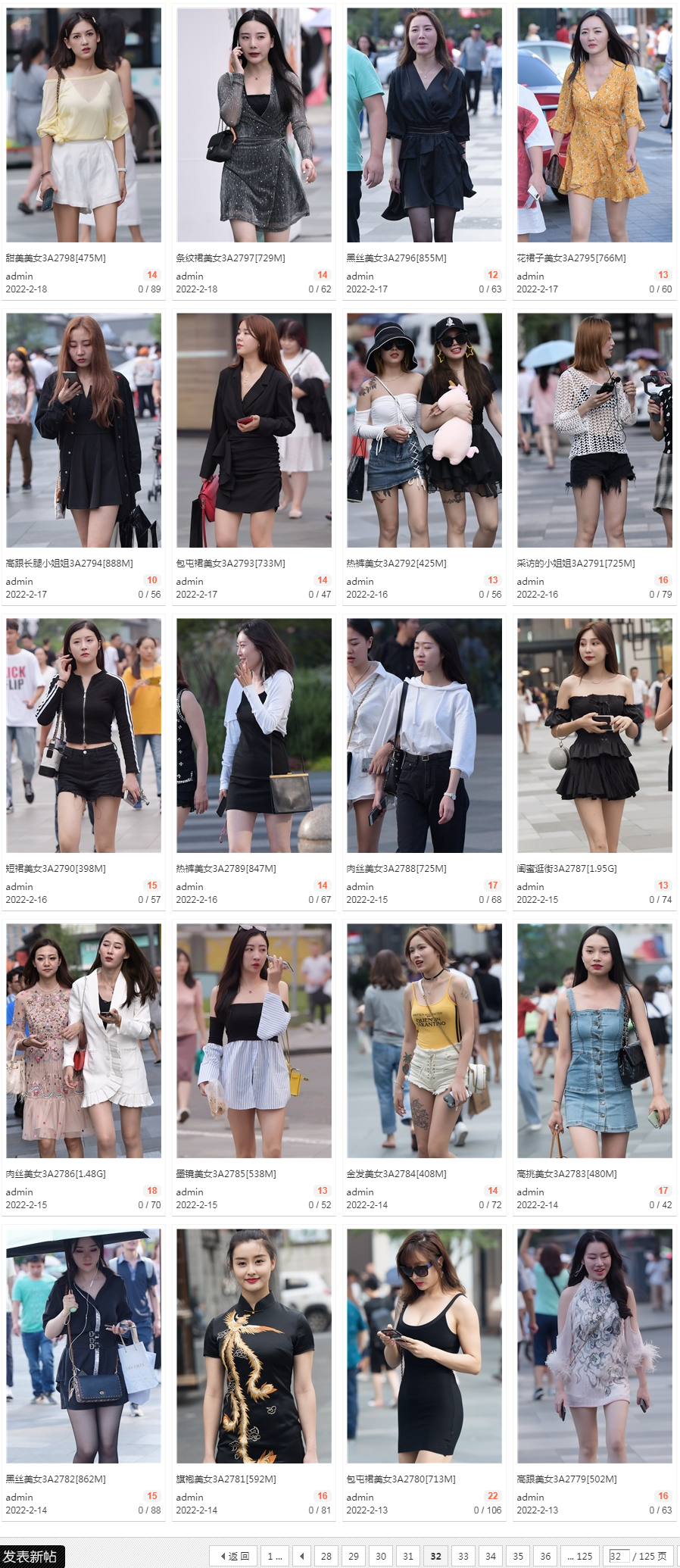Open admin profile under 金发美女3A2784 post
The image size is (680, 1568).
click(x=360, y=1192)
